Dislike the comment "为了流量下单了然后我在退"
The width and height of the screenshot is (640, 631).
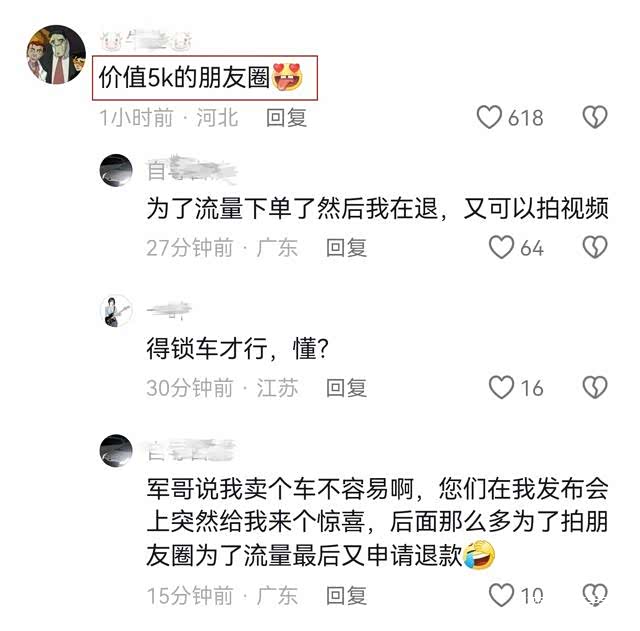595,247
